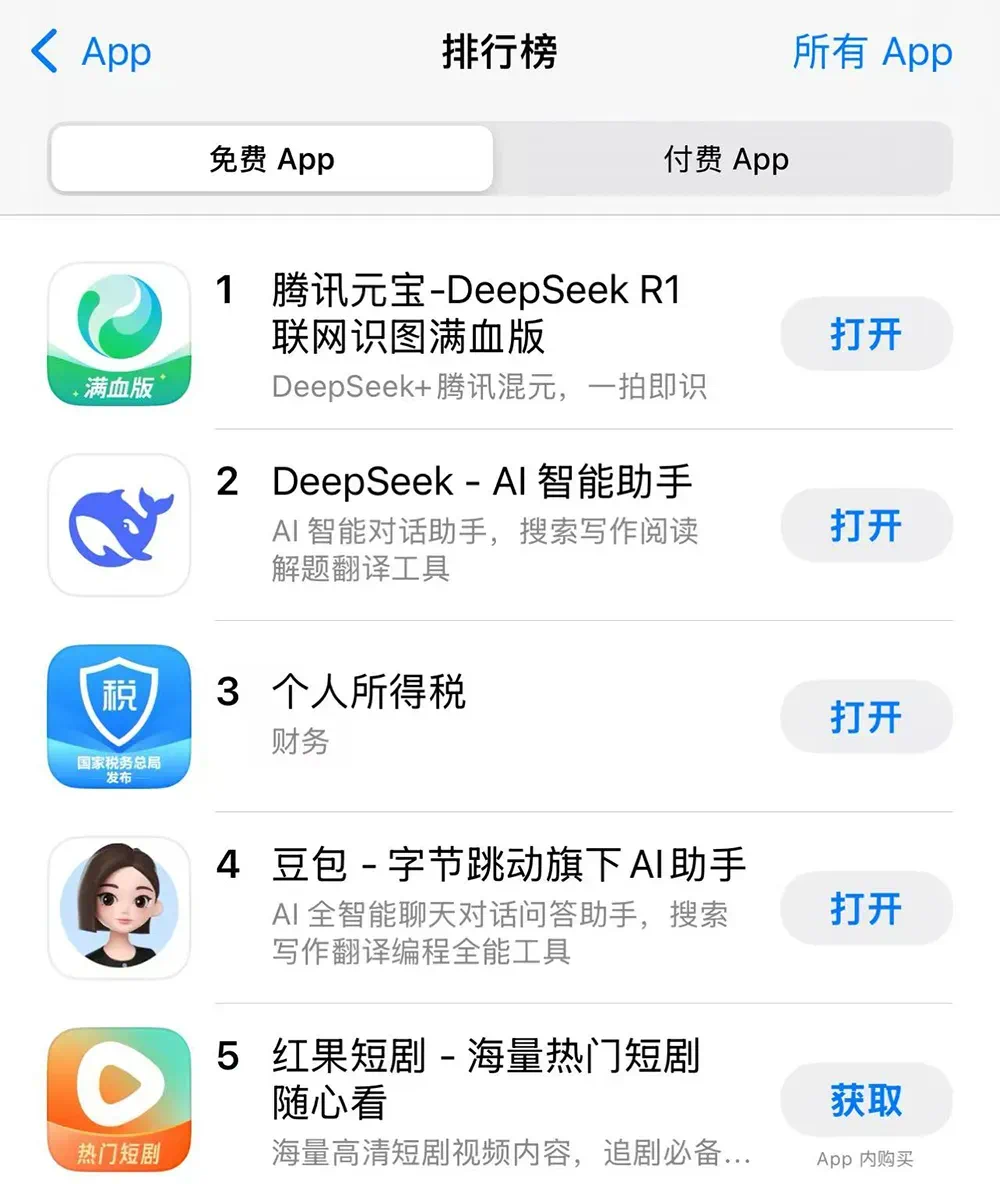Tap 打开 for 腾讯元宝
Viewport: 1000px width, 1184px height.
(866, 334)
